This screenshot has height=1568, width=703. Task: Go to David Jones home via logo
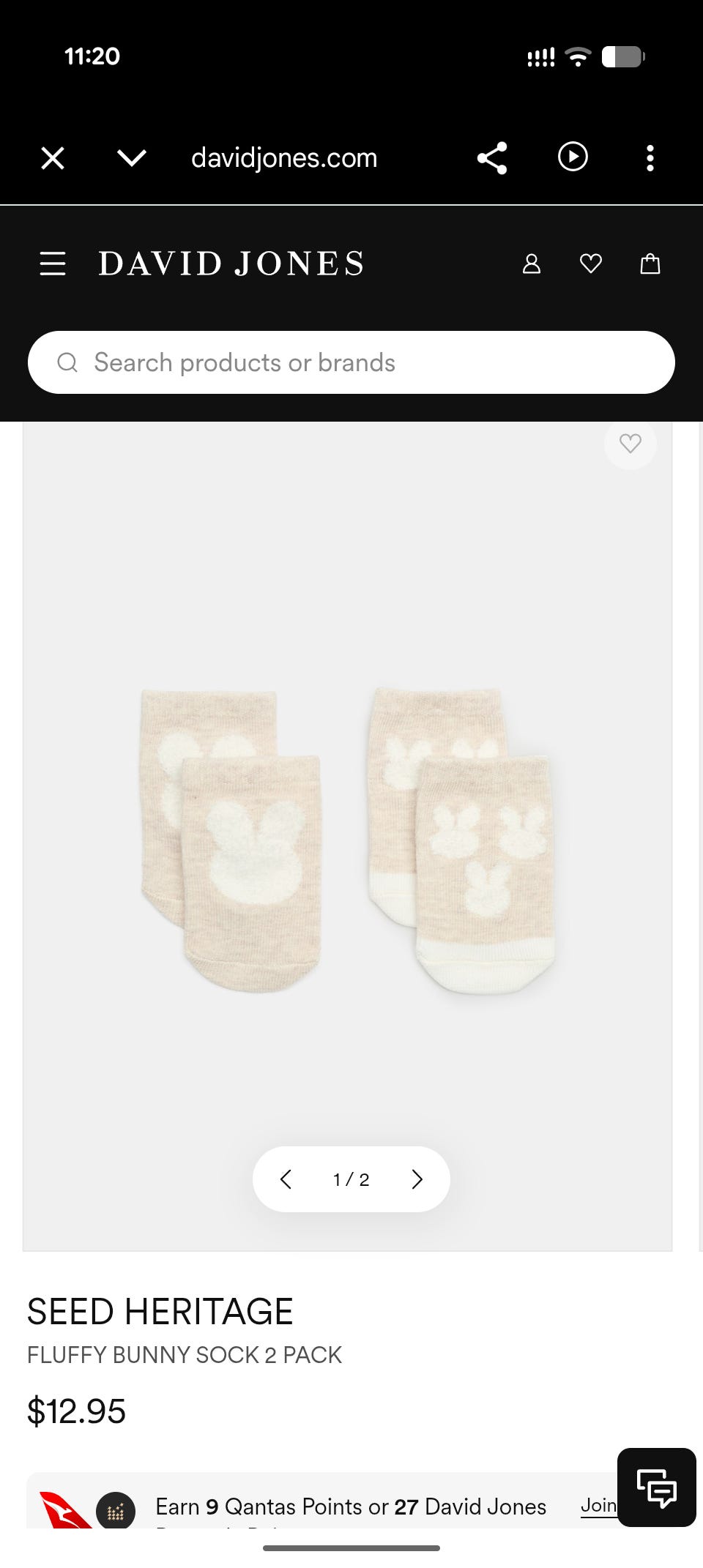231,264
